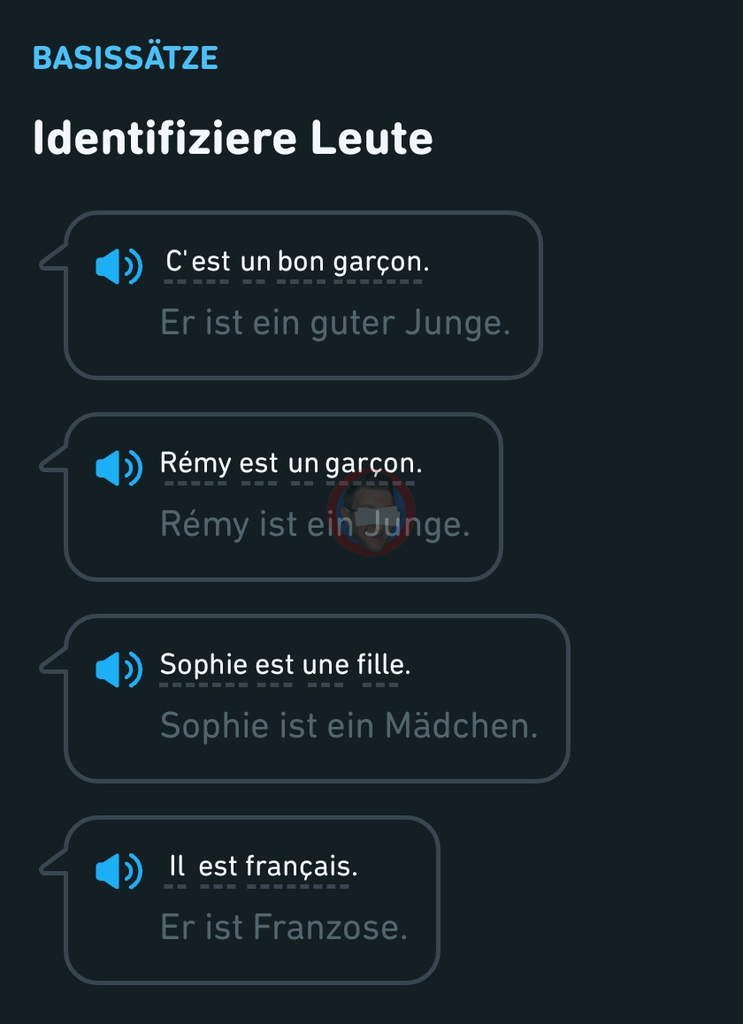The height and width of the screenshot is (1024, 743).
Task: Play audio for "C'est un bon garçon."
Action: [x=119, y=266]
